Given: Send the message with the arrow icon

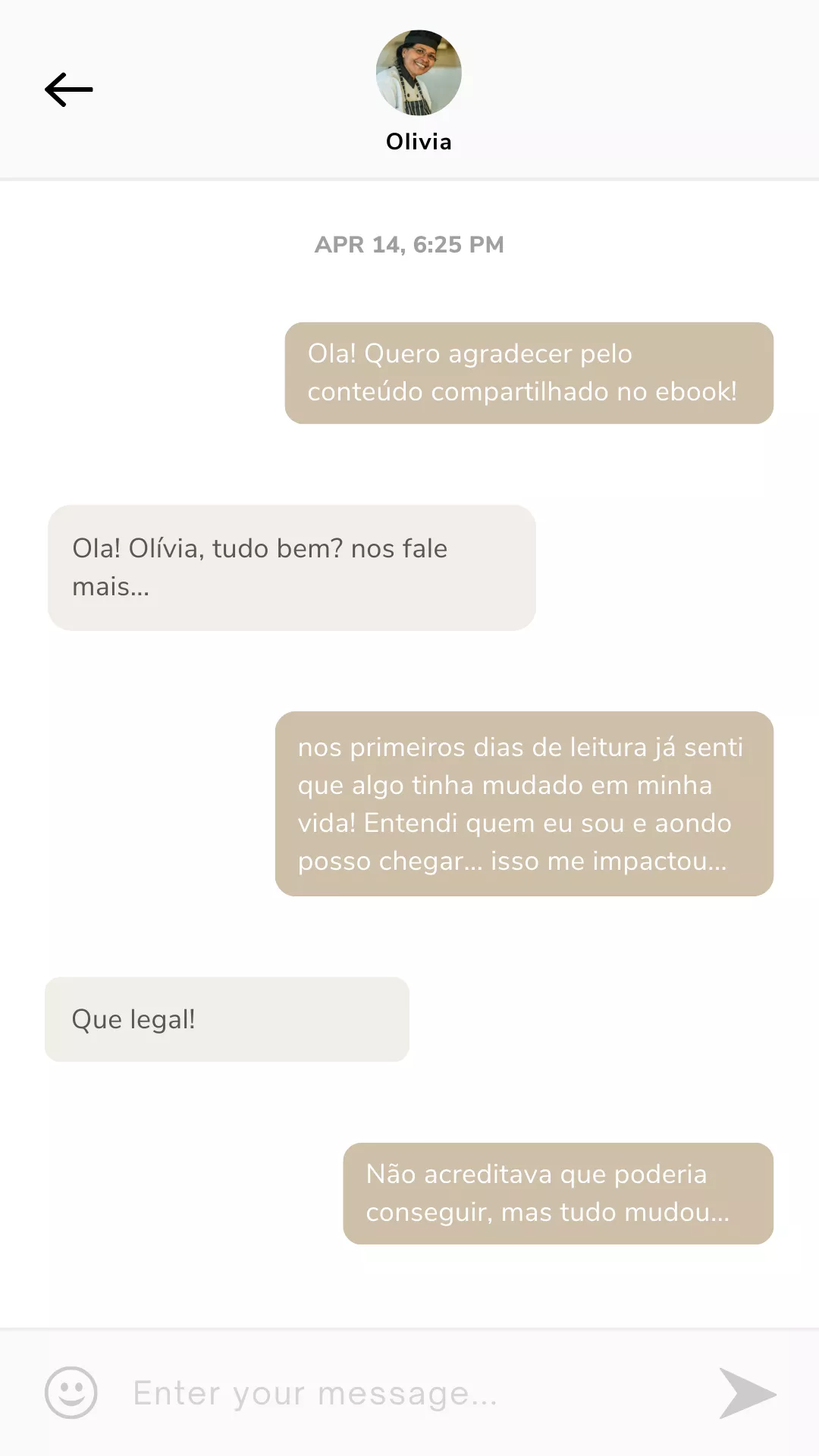Looking at the screenshot, I should (747, 1393).
